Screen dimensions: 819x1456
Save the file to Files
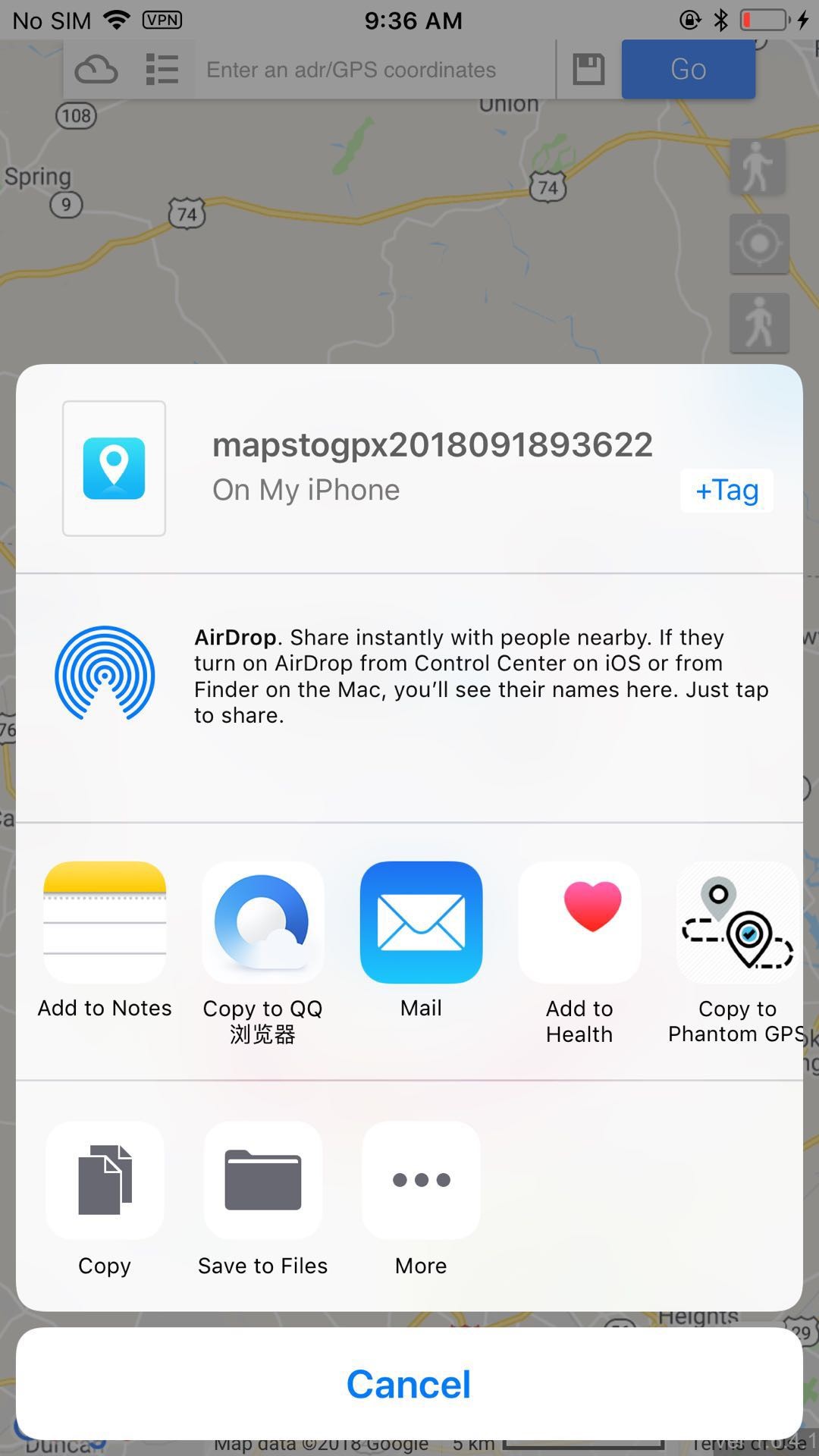(262, 1180)
